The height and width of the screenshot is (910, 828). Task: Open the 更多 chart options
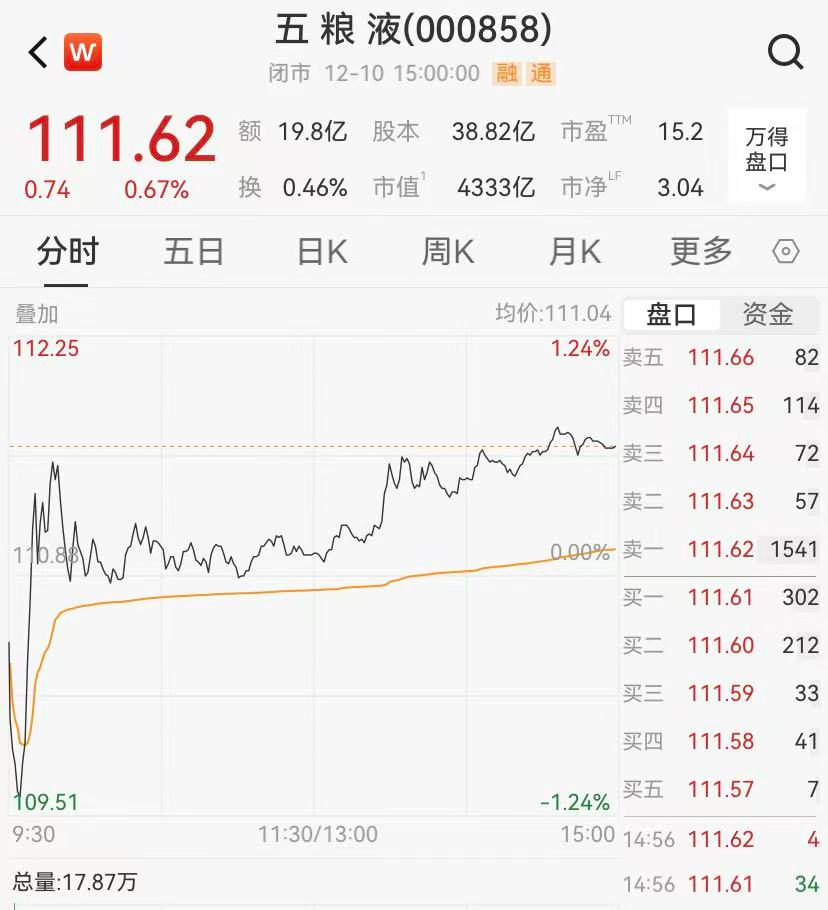coord(701,252)
